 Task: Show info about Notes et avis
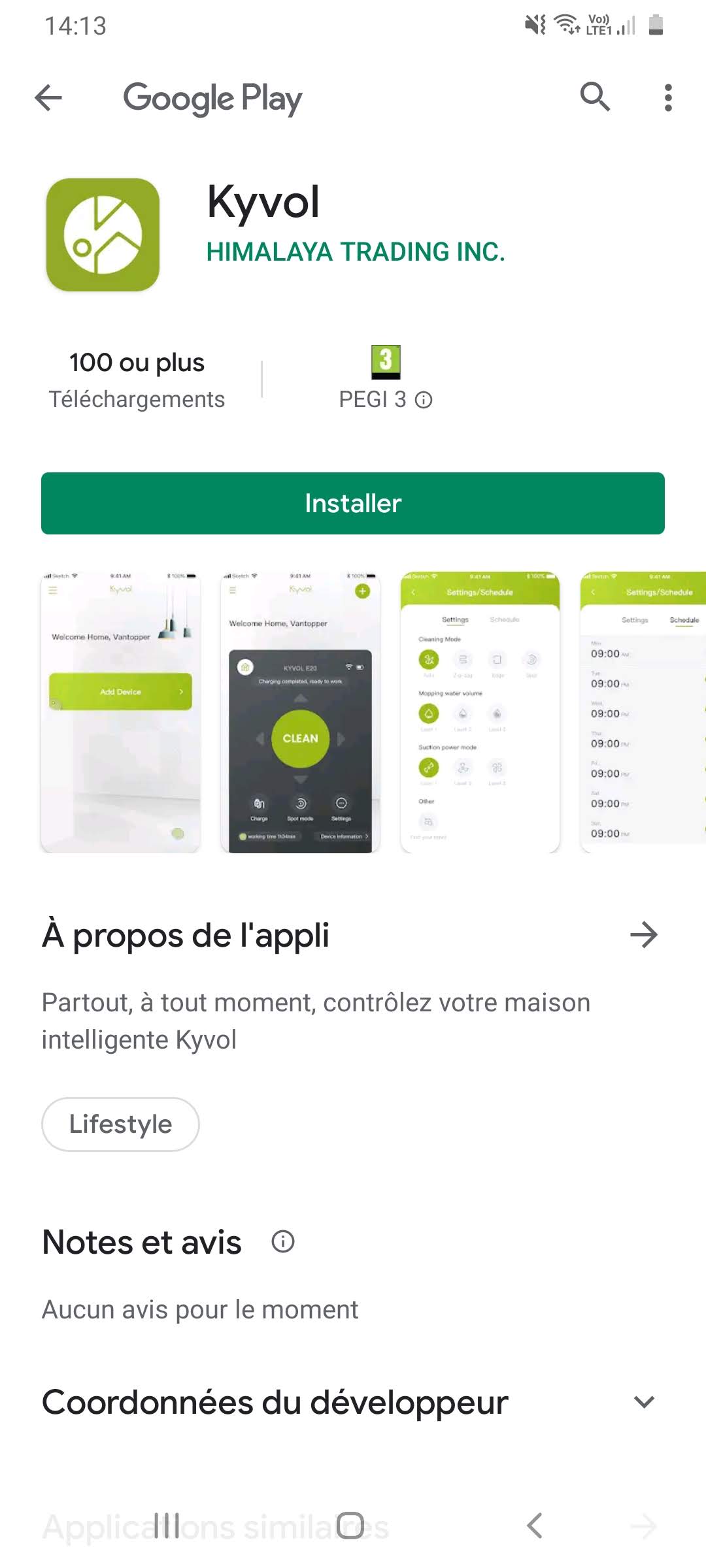coord(283,1241)
